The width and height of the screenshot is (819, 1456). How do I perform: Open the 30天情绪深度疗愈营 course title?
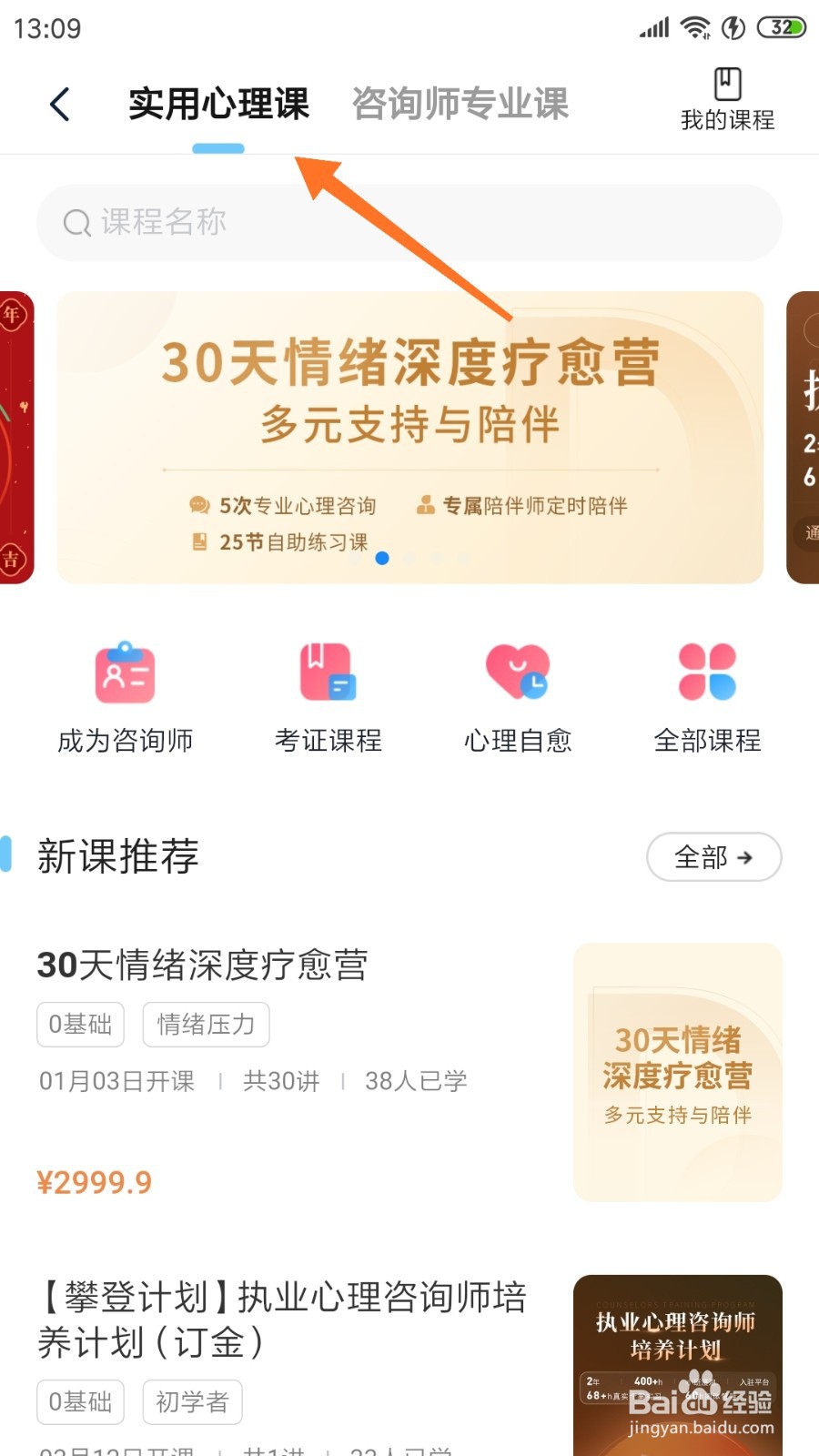coord(202,966)
